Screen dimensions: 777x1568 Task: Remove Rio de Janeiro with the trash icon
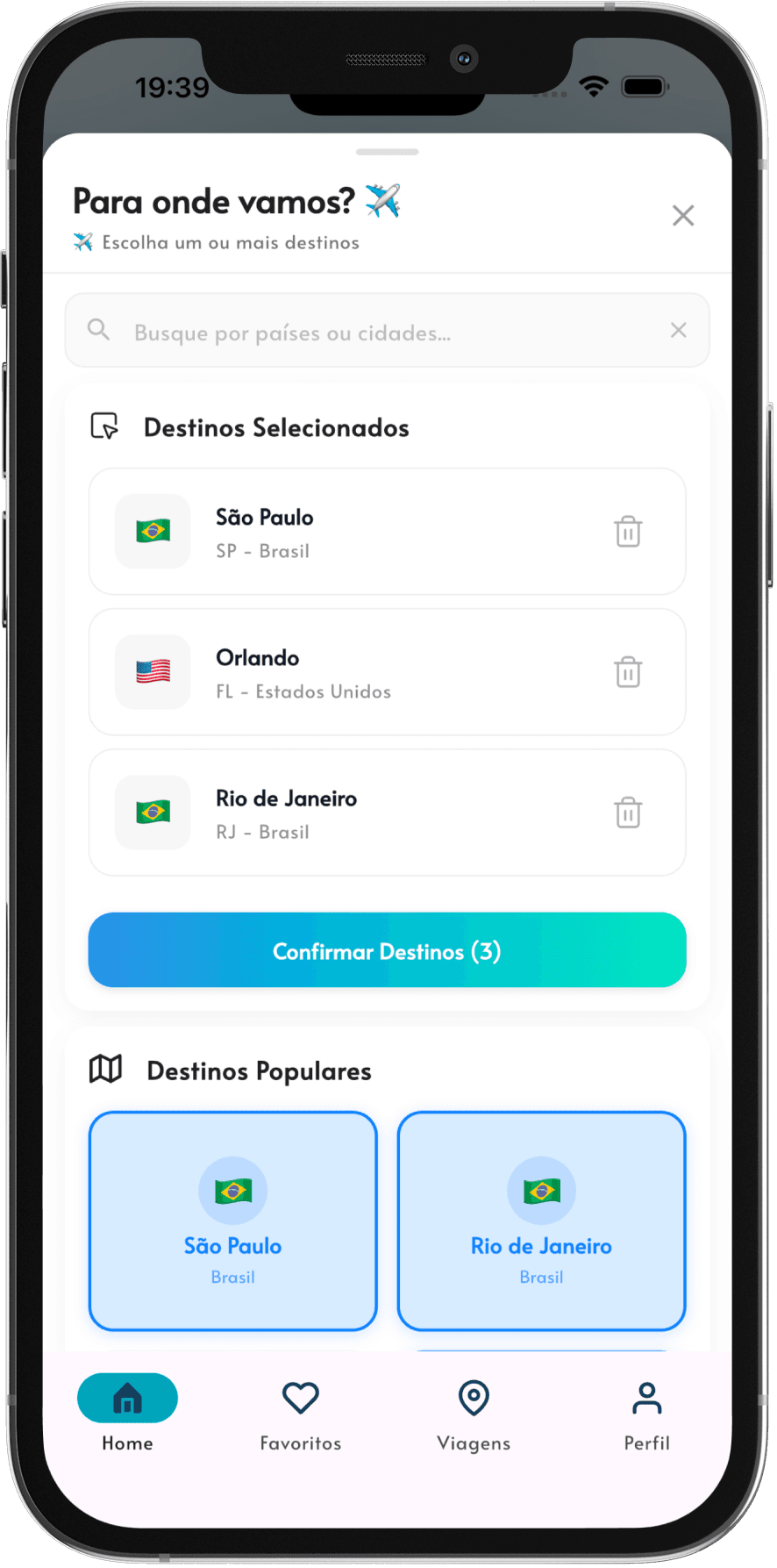pos(627,813)
